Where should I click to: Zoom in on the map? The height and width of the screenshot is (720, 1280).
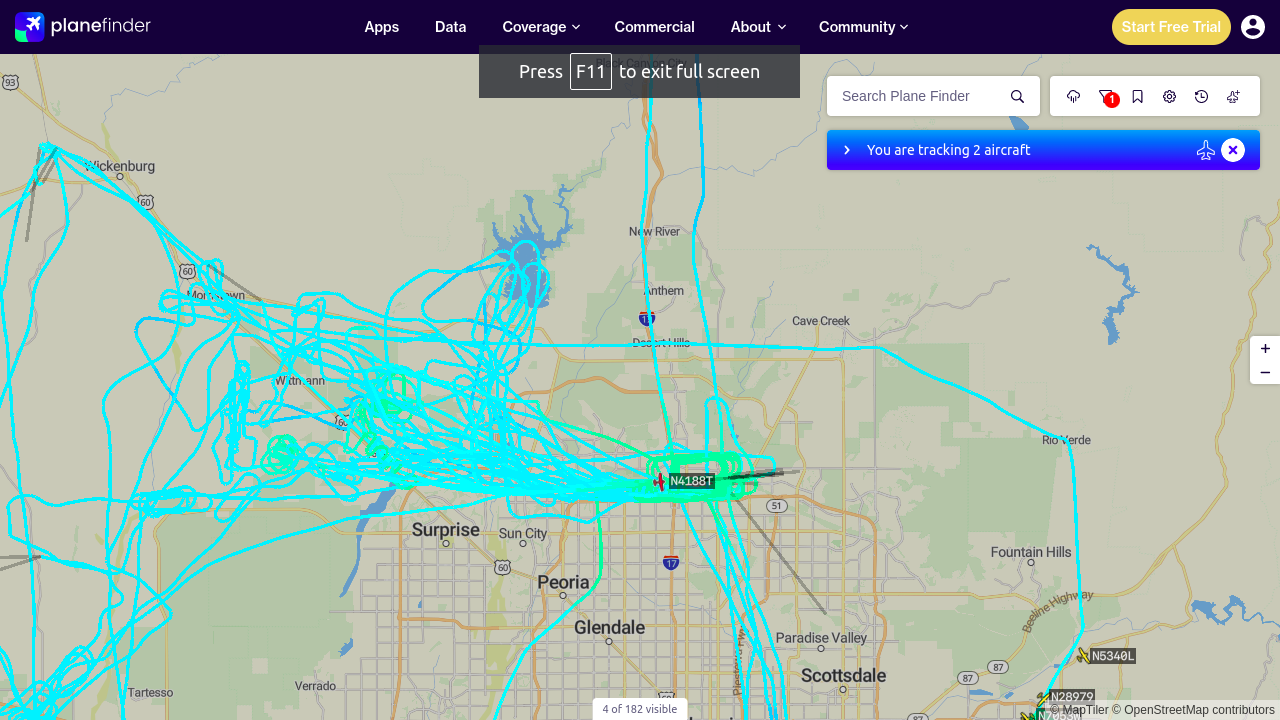[x=1265, y=348]
